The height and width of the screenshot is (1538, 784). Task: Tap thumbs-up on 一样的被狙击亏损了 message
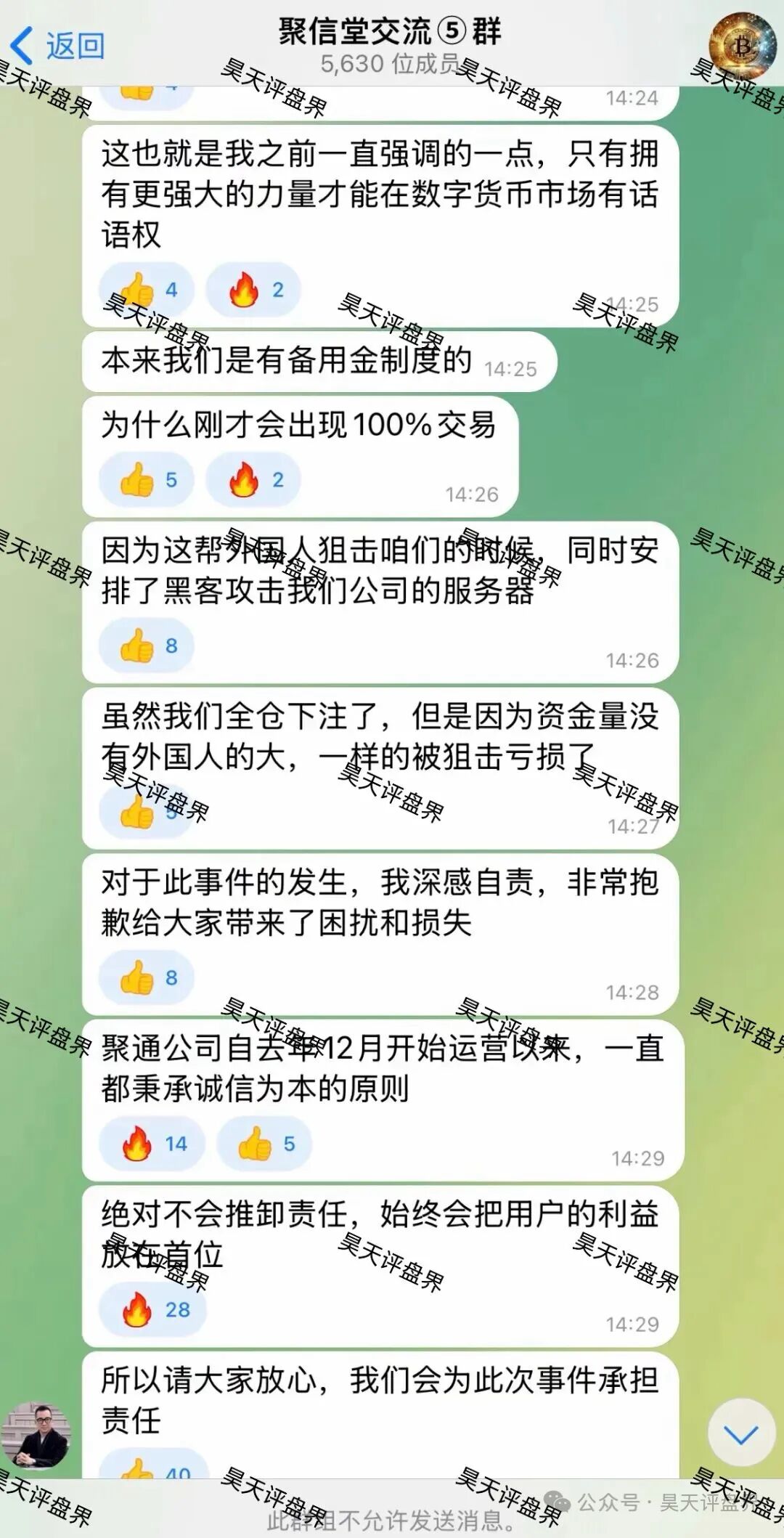(147, 812)
